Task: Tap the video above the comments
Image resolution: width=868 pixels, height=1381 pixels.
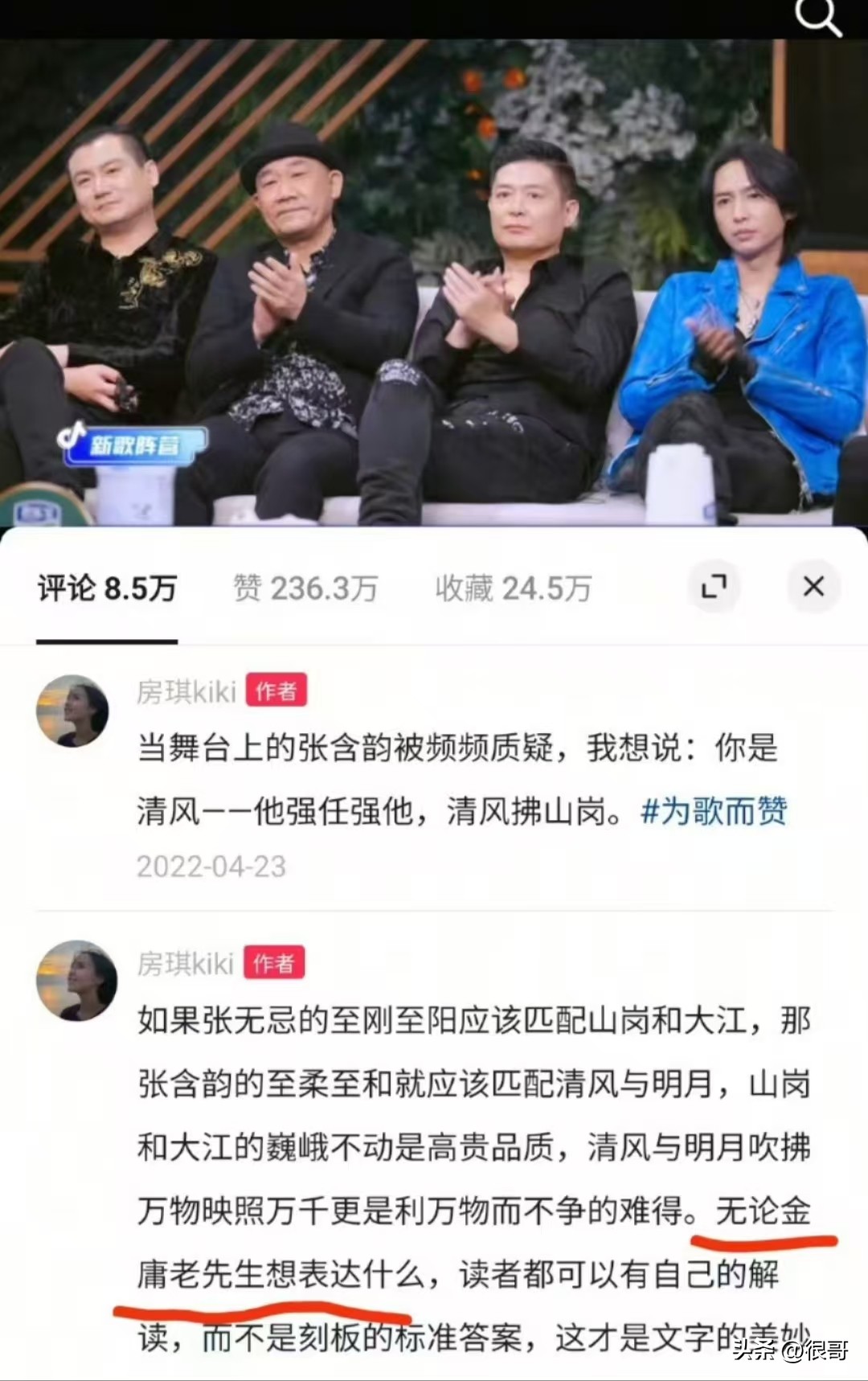Action: point(434,281)
